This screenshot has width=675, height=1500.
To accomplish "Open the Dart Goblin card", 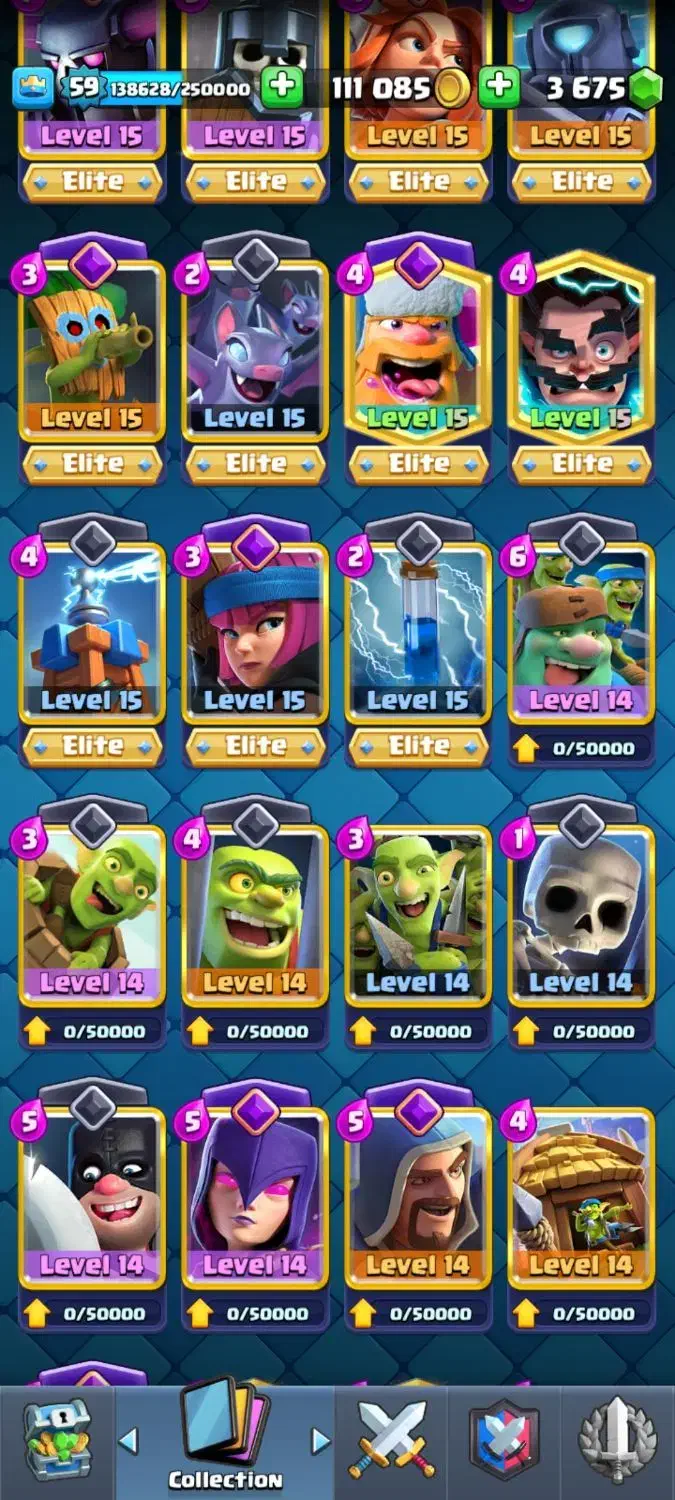I will point(92,350).
